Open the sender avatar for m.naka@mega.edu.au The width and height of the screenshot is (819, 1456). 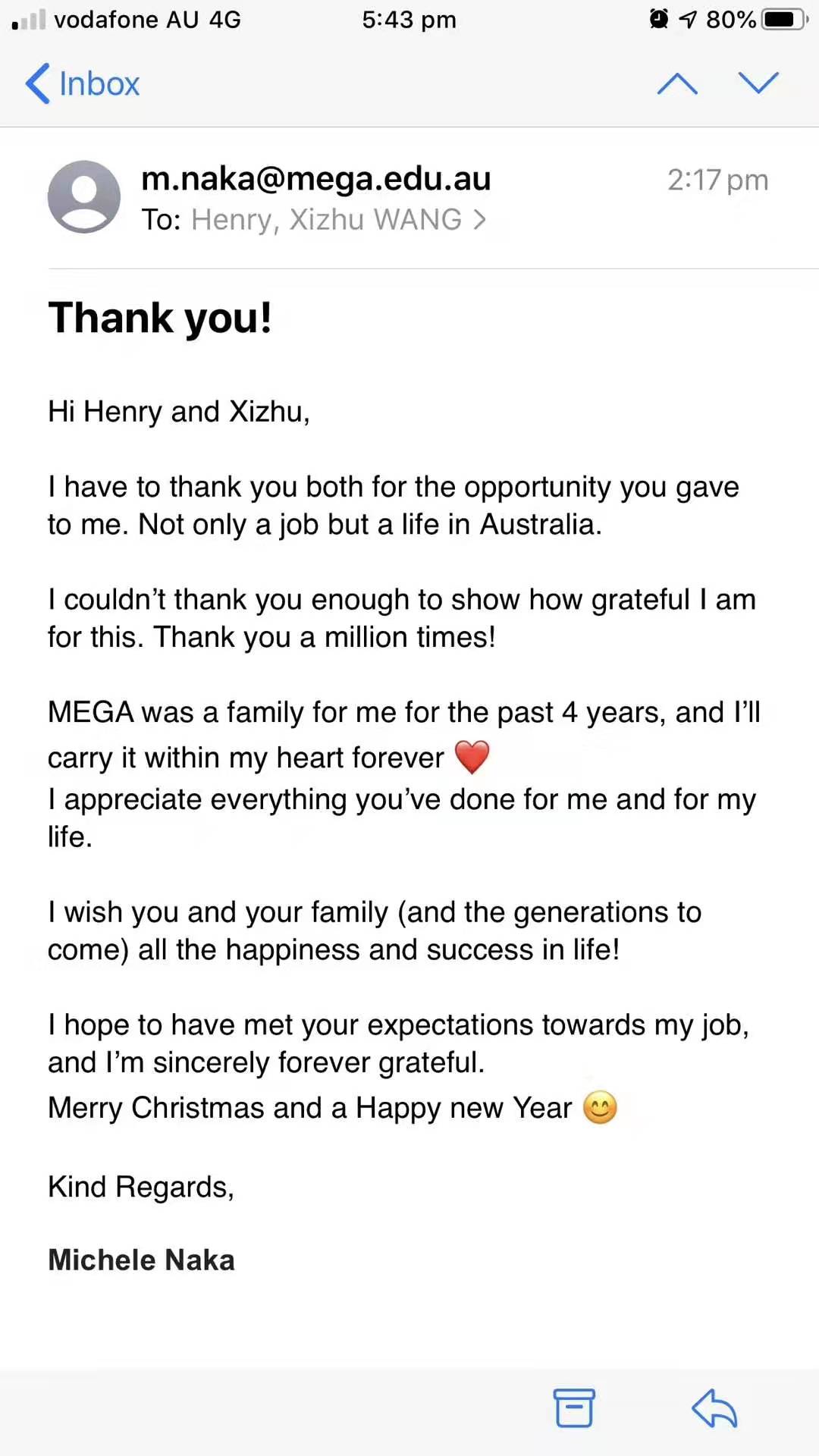point(84,197)
